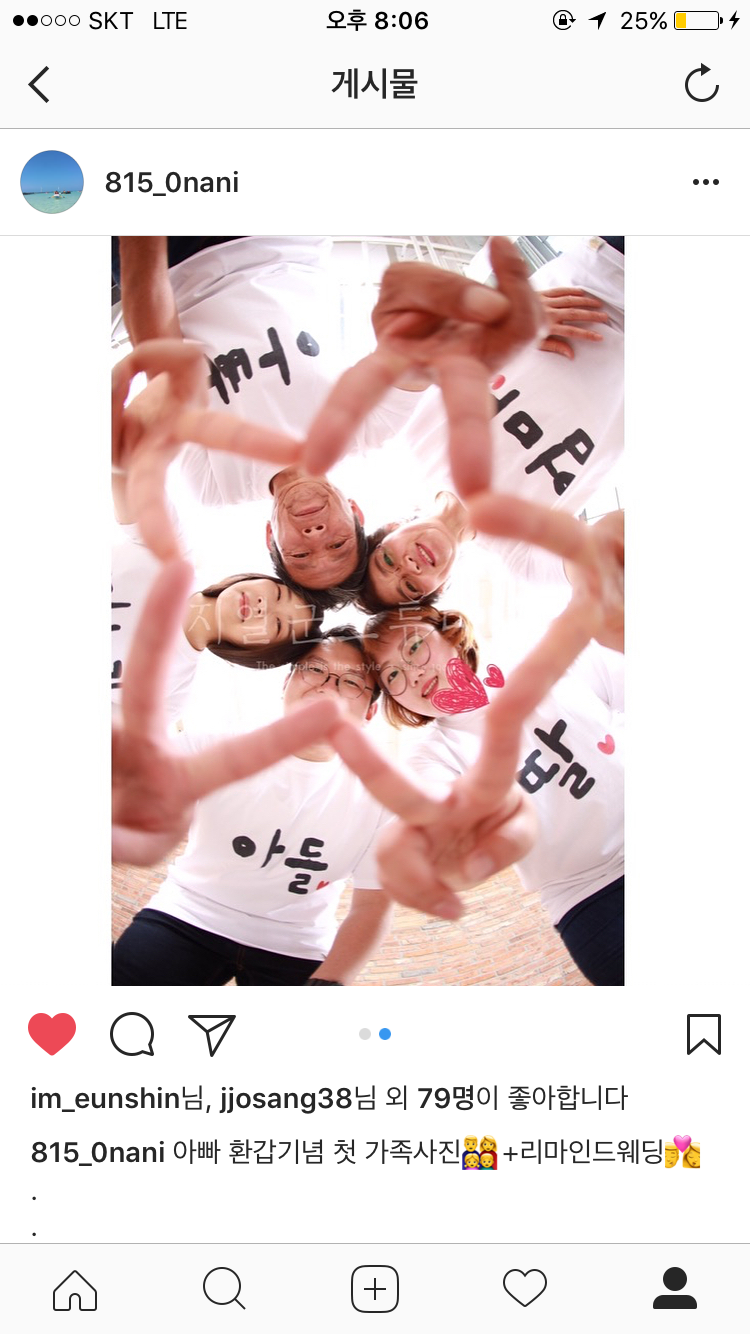Open the post's three-dot options menu
This screenshot has height=1334, width=750.
[x=706, y=182]
